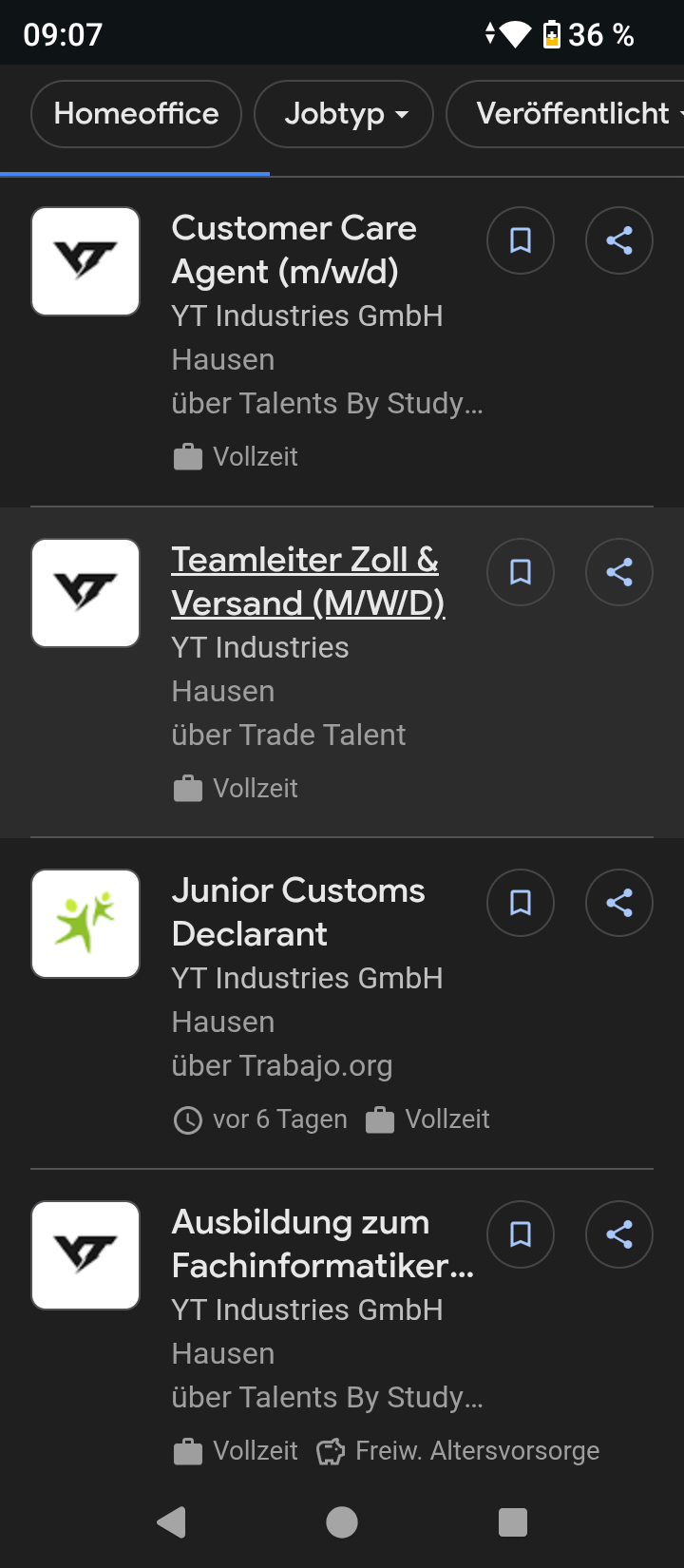Open the Customer Care Agent job listing
Viewport: 684px width, 1568px height.
click(294, 250)
